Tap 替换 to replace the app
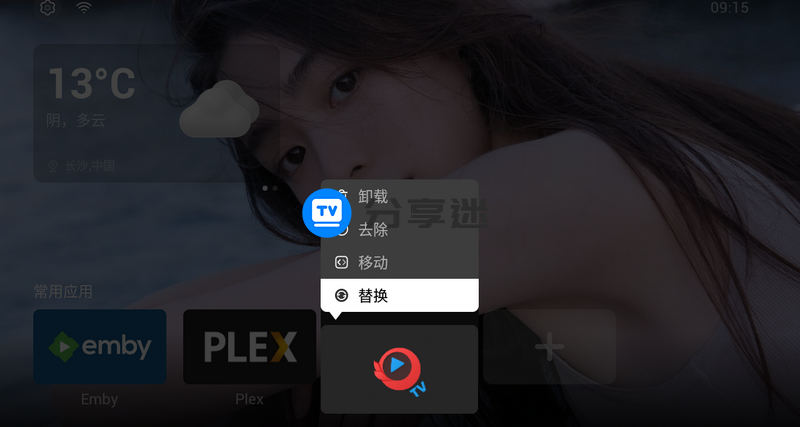The height and width of the screenshot is (427, 800). tap(400, 296)
